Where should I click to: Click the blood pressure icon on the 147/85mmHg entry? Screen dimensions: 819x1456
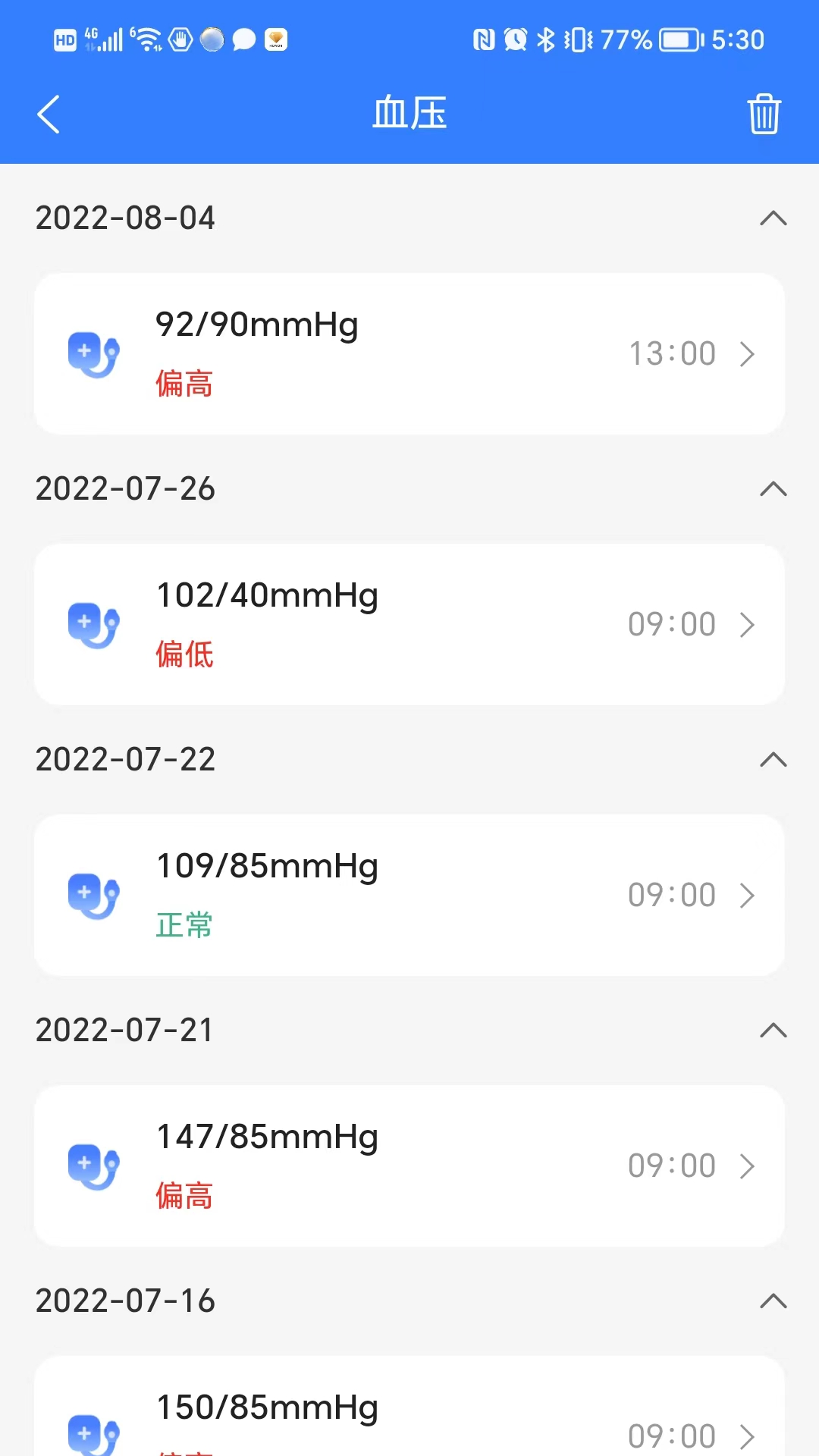[94, 1166]
